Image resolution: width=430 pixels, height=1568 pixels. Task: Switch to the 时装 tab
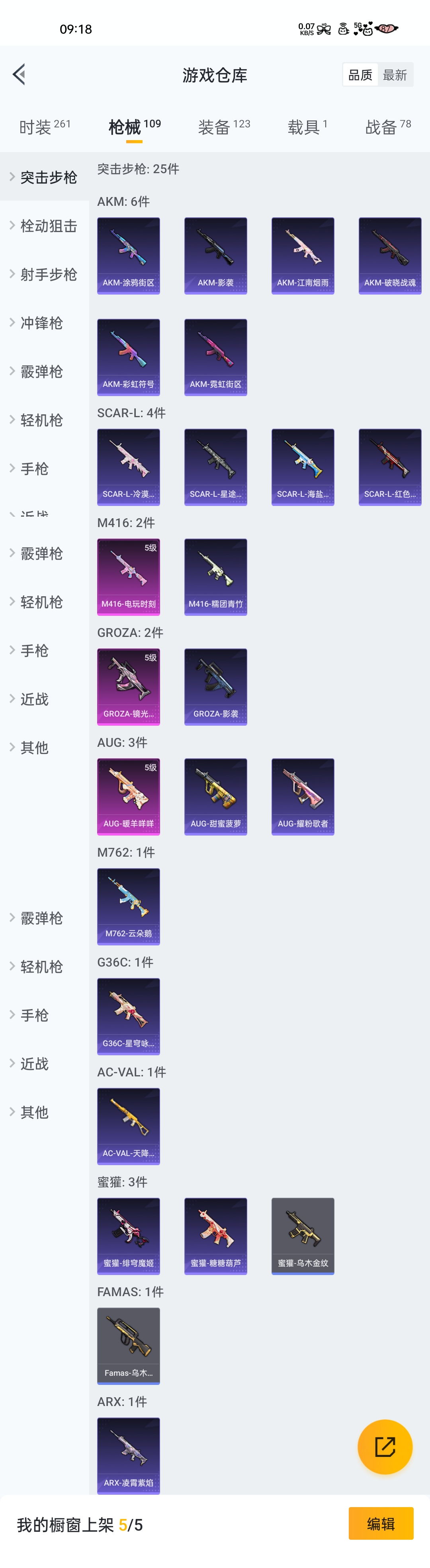[x=45, y=127]
